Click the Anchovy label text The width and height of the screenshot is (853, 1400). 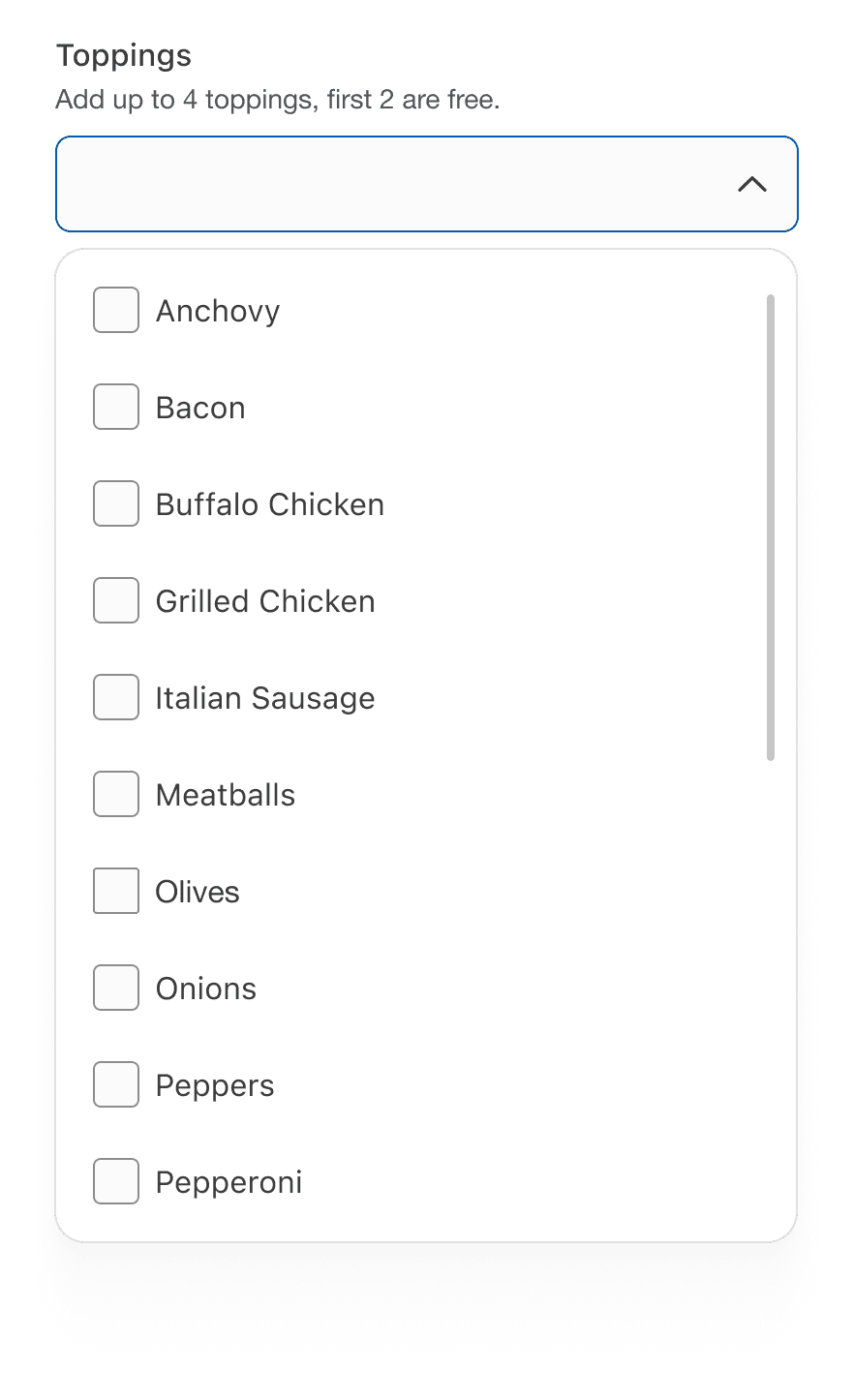point(217,310)
